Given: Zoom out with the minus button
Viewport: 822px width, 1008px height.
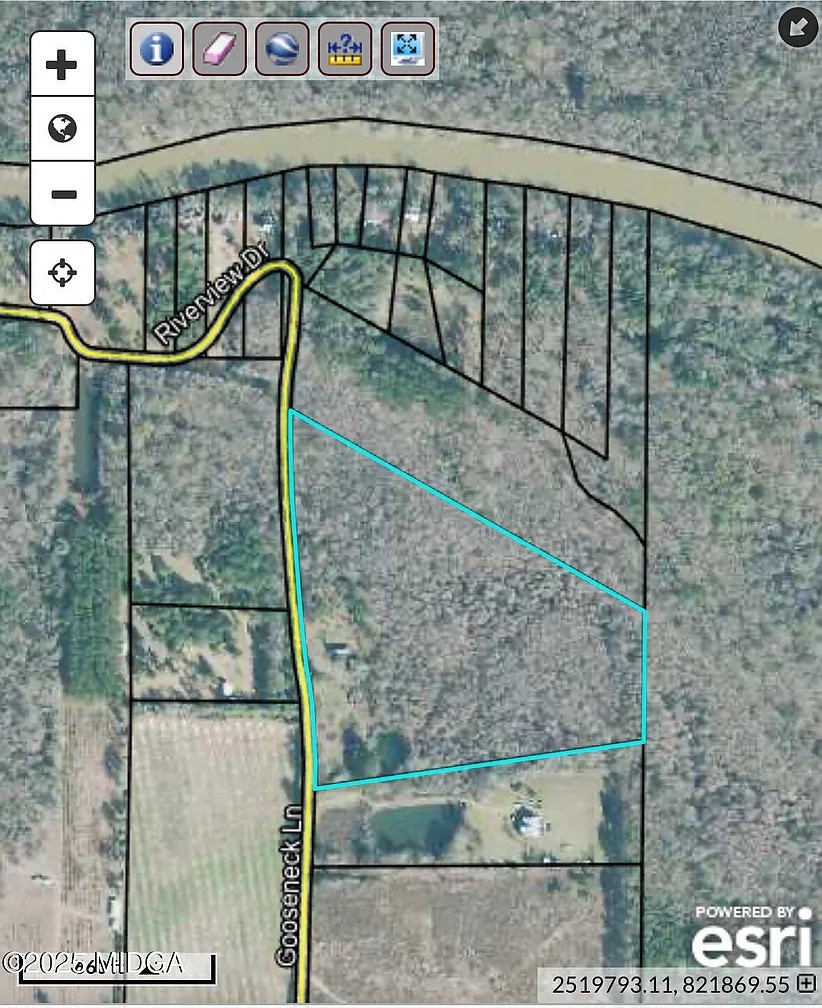Looking at the screenshot, I should point(62,193).
